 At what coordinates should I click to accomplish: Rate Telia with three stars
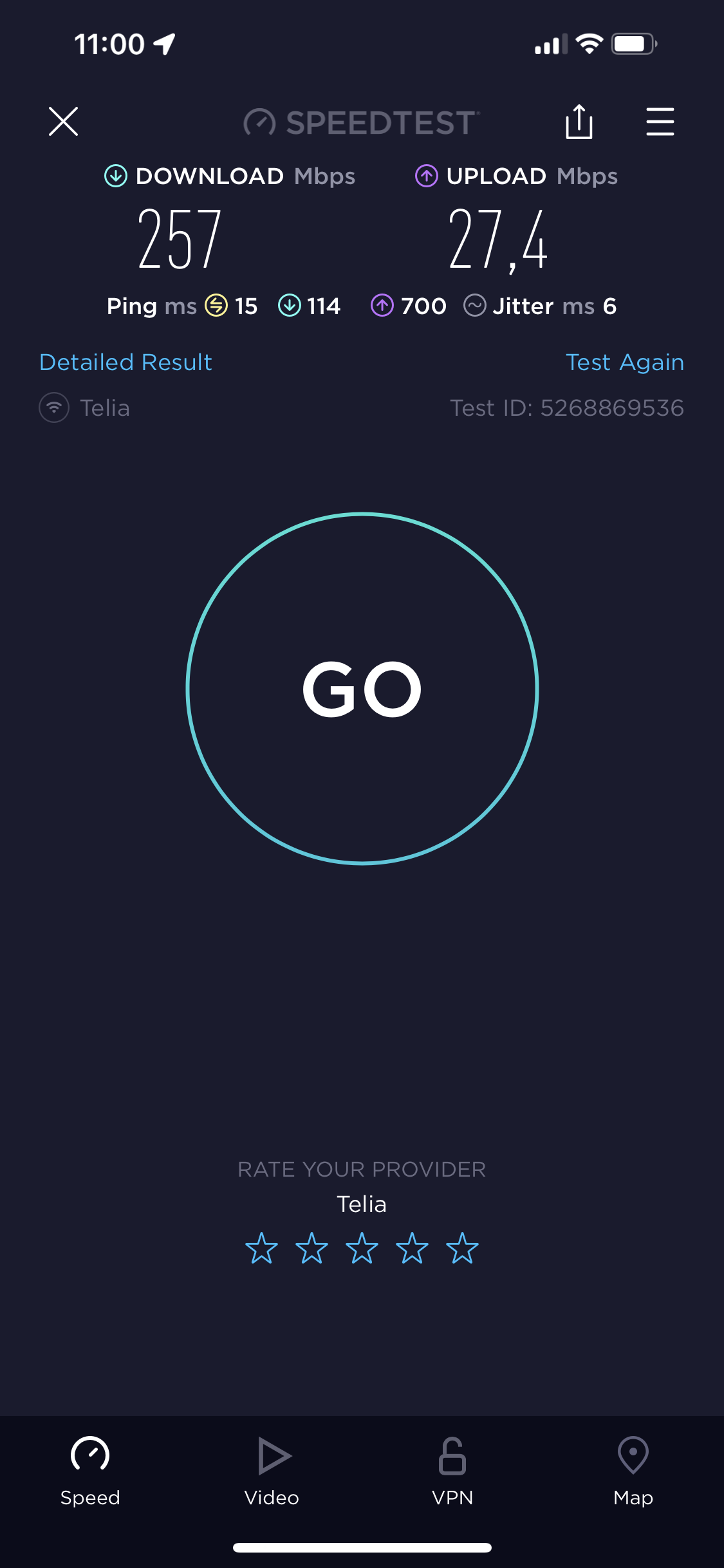point(362,1248)
